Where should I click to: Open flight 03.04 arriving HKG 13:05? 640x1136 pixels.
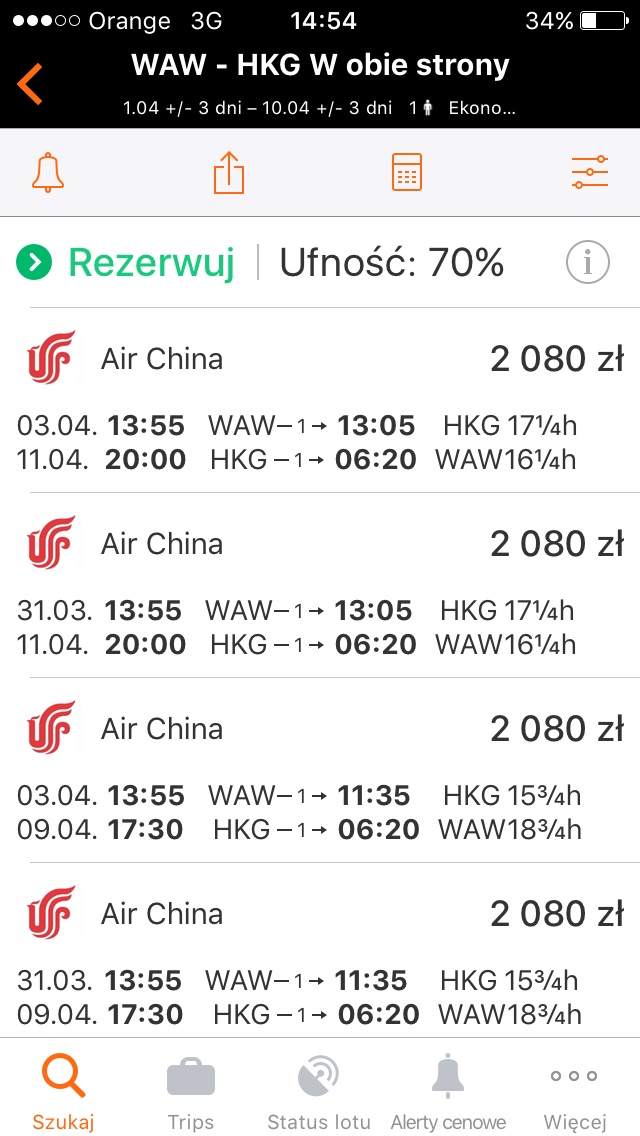(x=320, y=400)
